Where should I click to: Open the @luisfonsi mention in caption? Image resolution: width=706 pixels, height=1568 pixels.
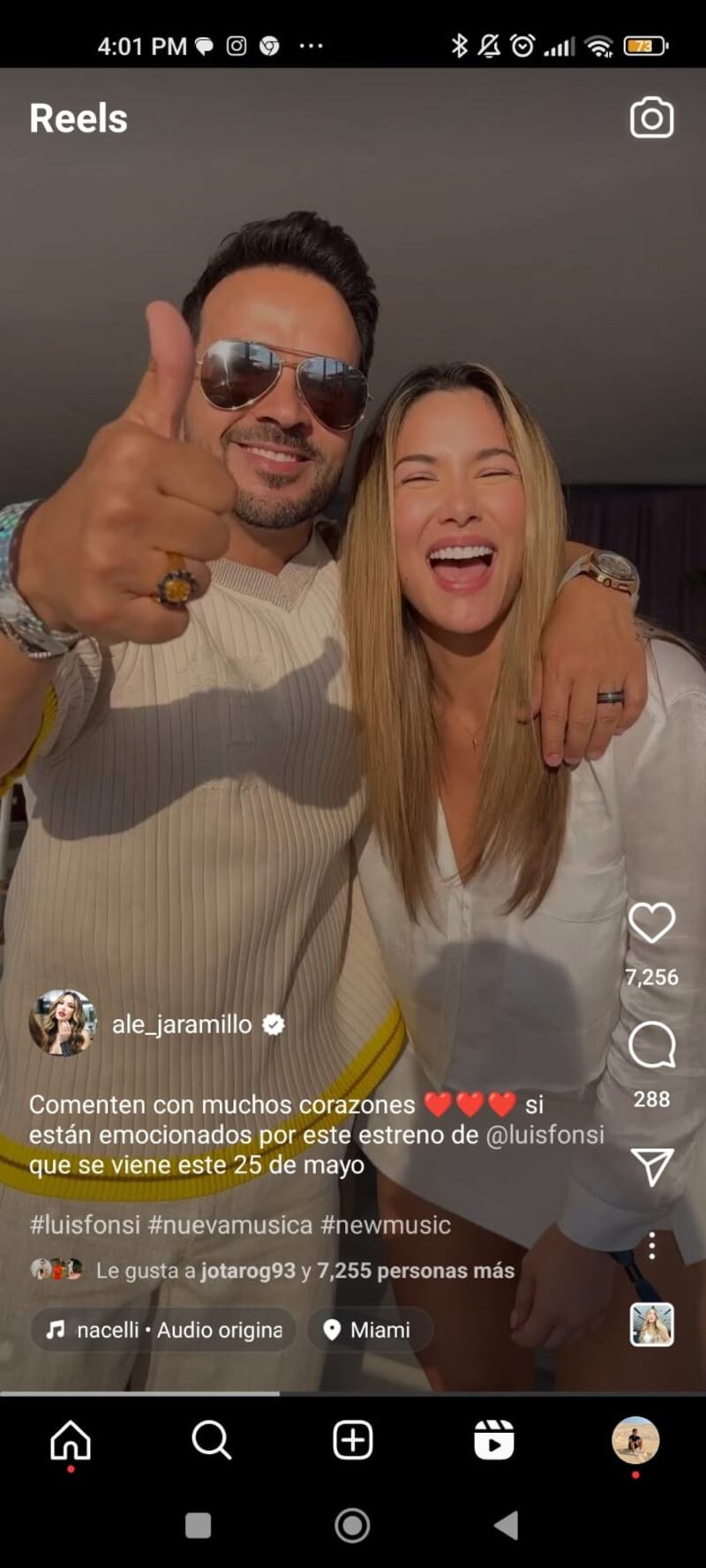545,1135
